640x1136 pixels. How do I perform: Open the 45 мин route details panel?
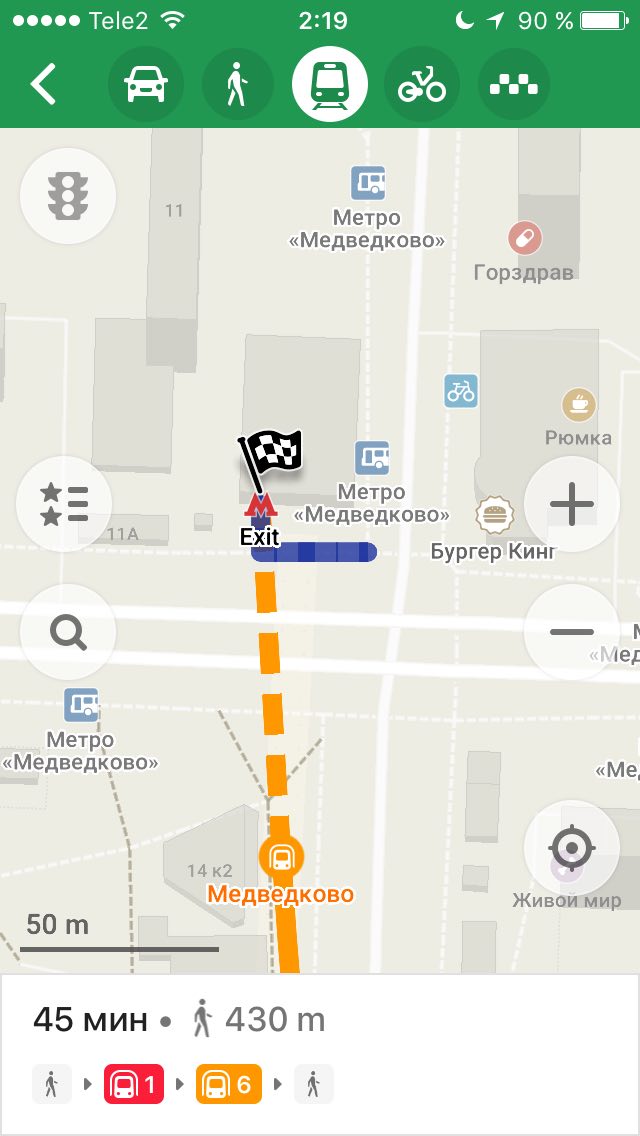tap(320, 1055)
